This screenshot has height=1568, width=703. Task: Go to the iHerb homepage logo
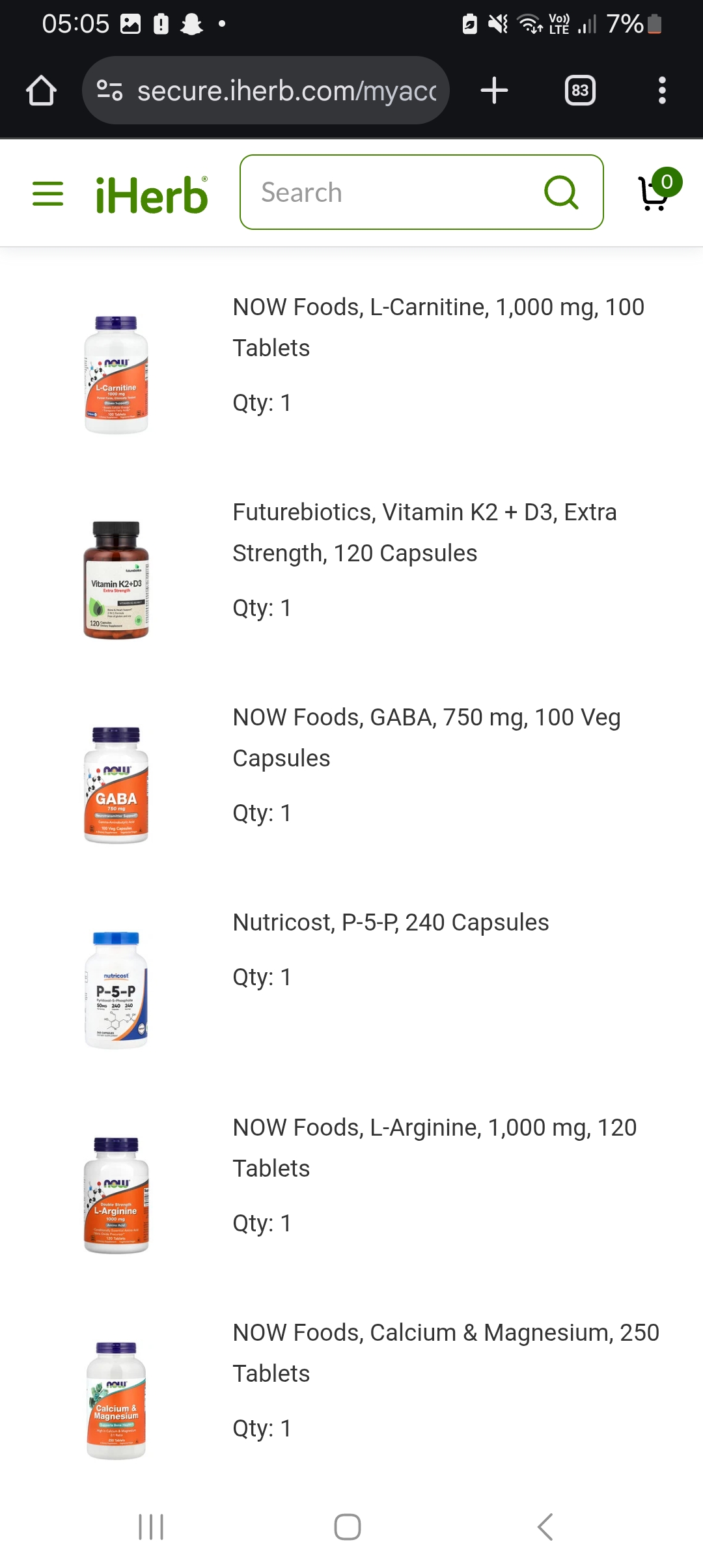(152, 195)
